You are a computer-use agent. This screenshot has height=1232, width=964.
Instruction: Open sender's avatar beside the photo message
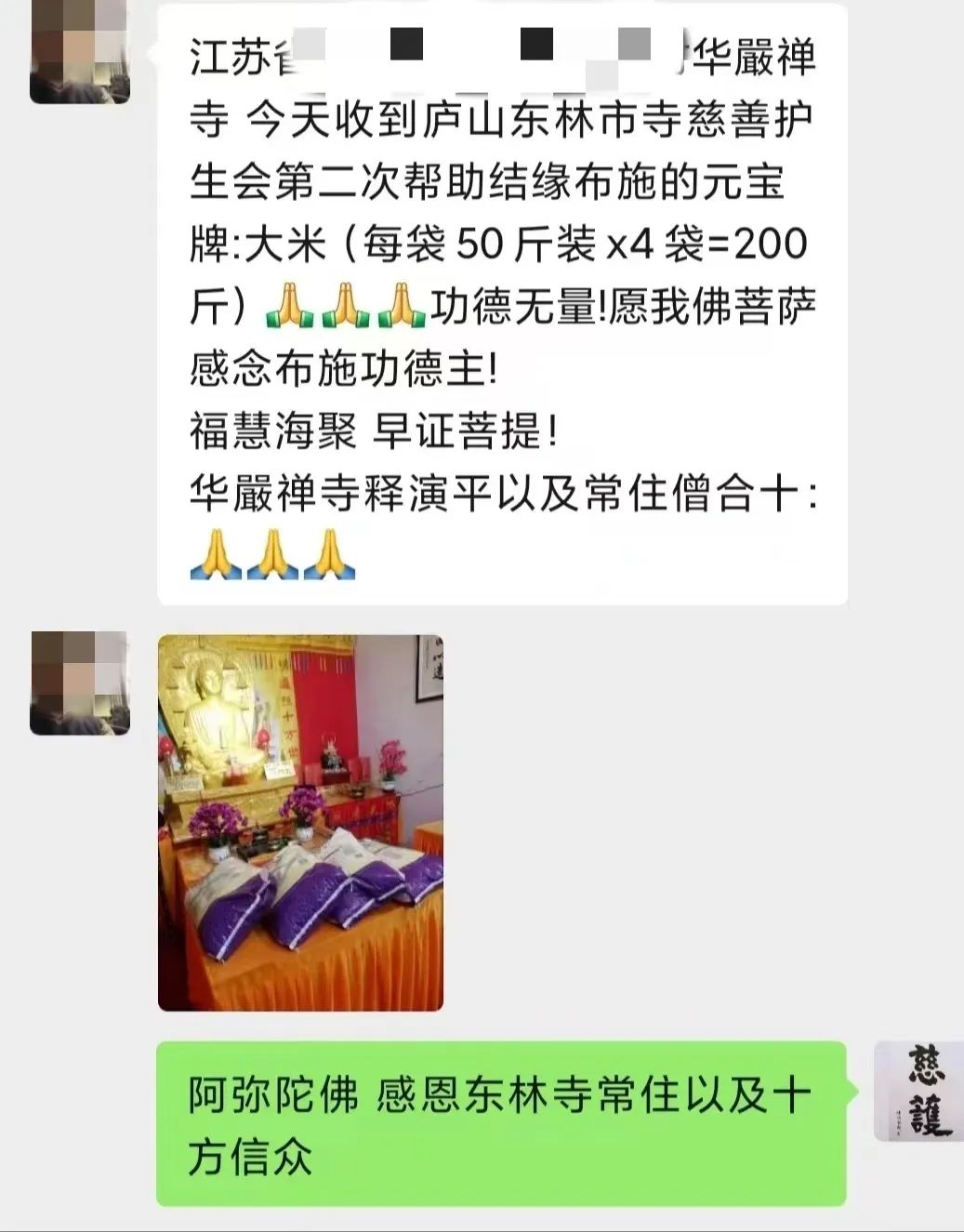point(80,683)
